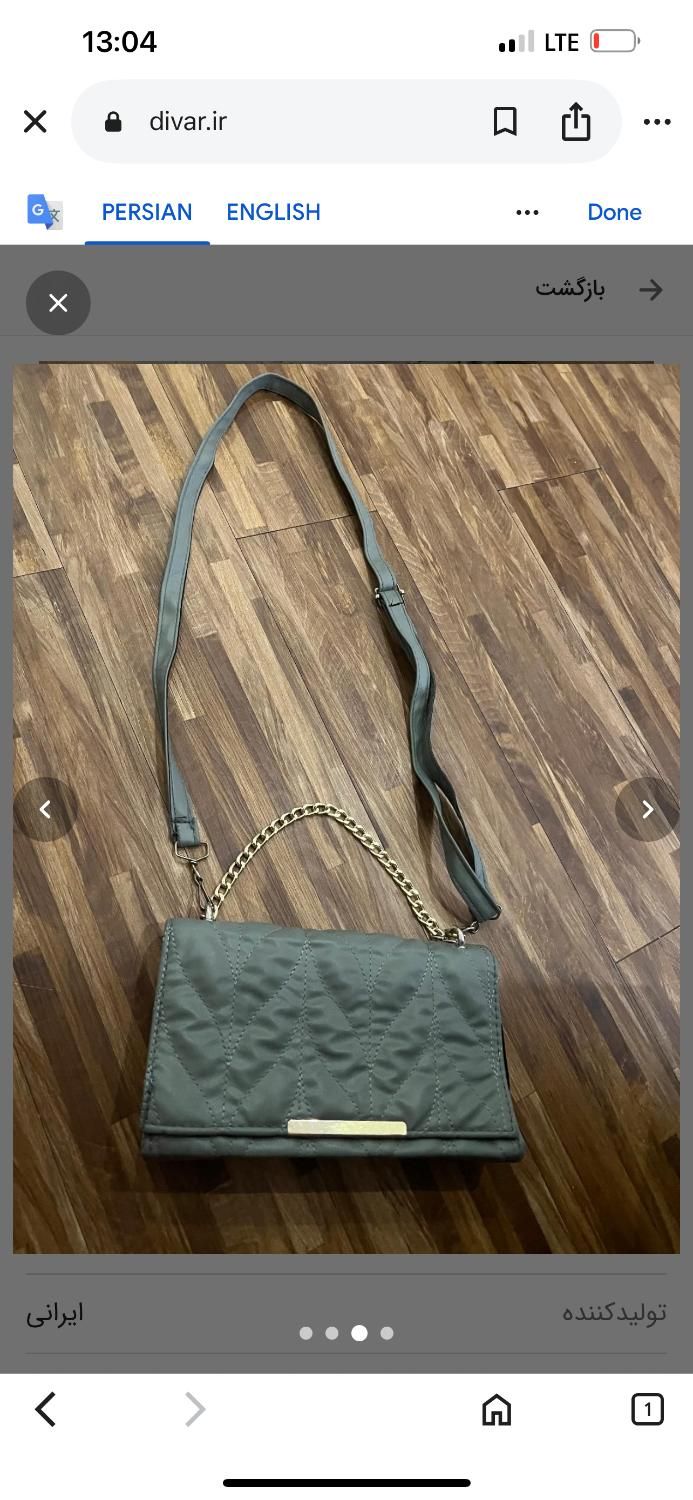This screenshot has width=693, height=1500.
Task: Open the browser overflow menu
Action: pos(657,122)
